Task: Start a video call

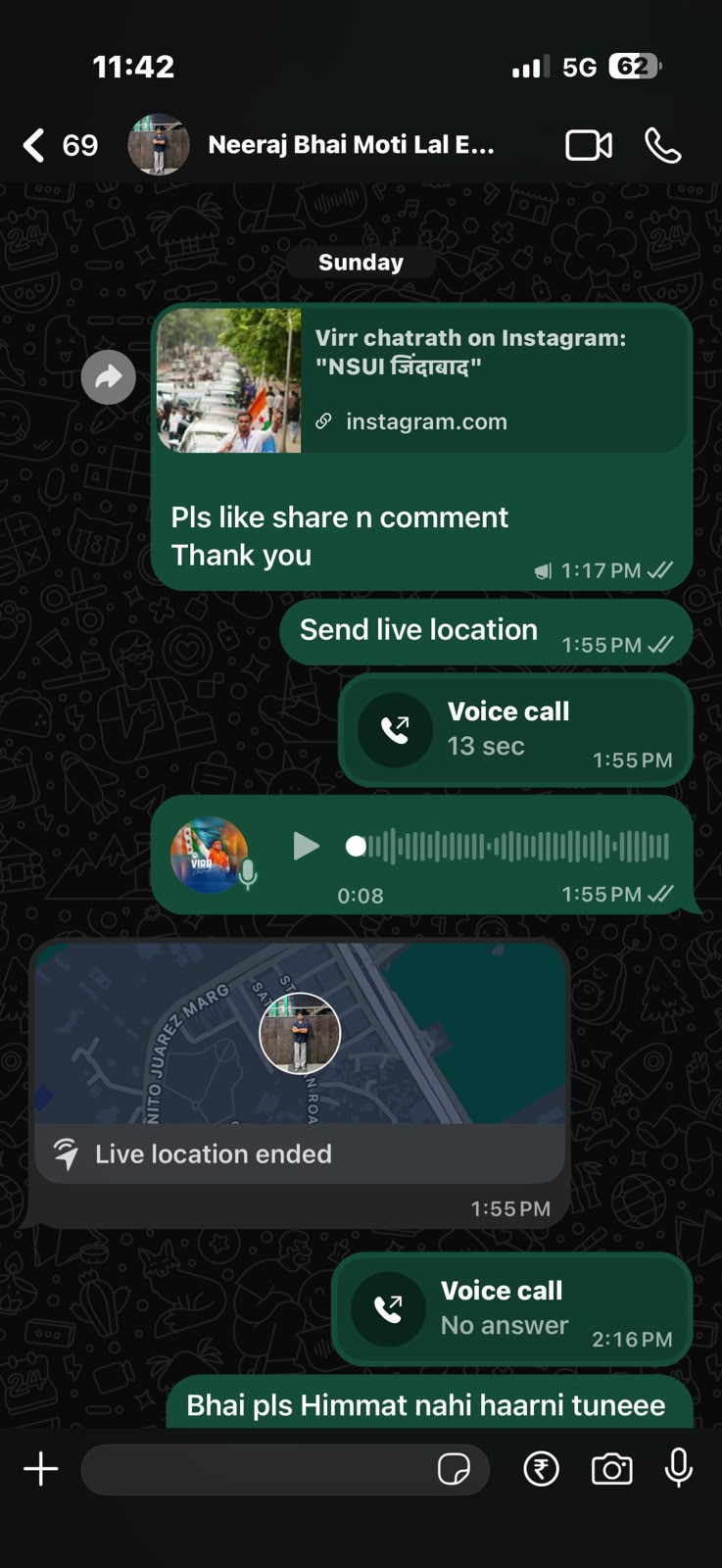Action: 589,145
